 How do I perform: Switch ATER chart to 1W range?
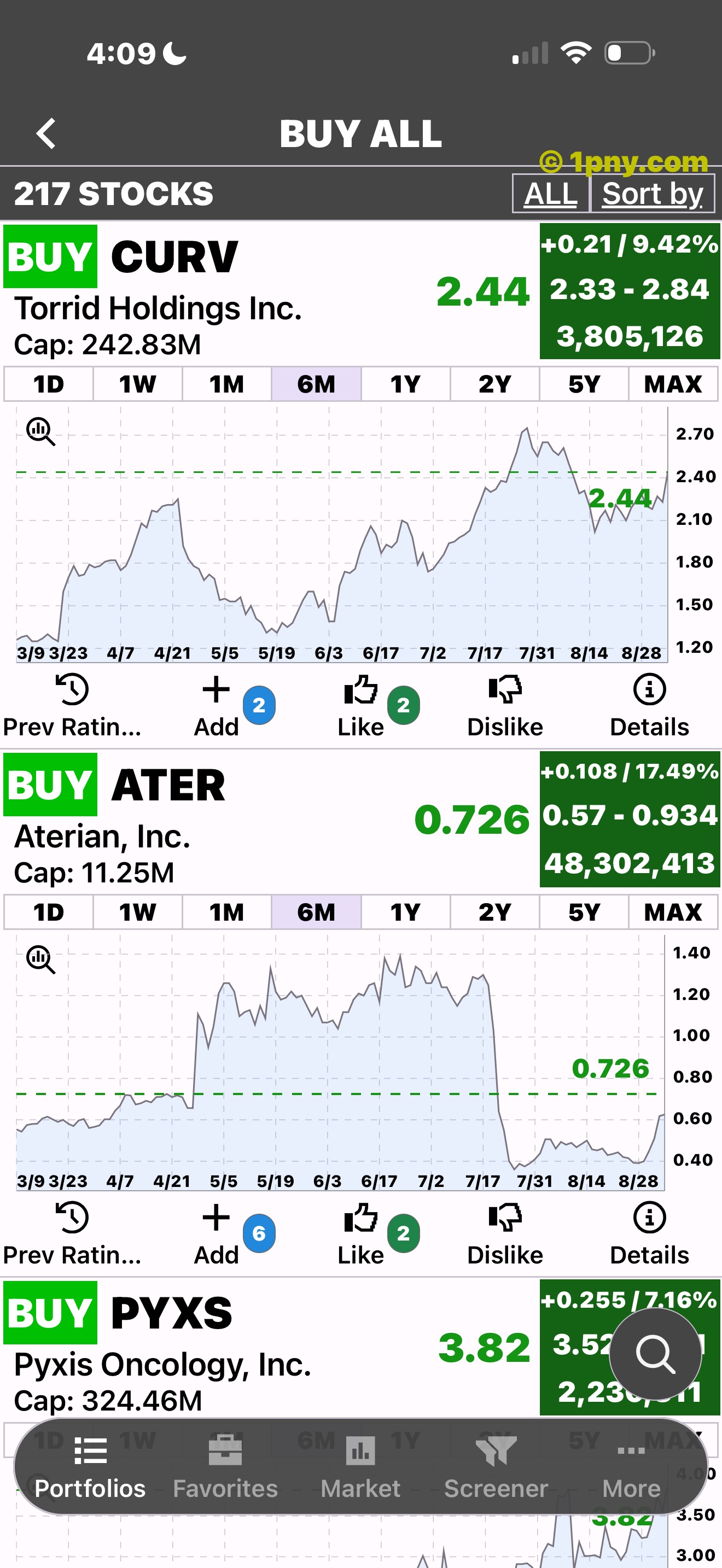(x=138, y=912)
